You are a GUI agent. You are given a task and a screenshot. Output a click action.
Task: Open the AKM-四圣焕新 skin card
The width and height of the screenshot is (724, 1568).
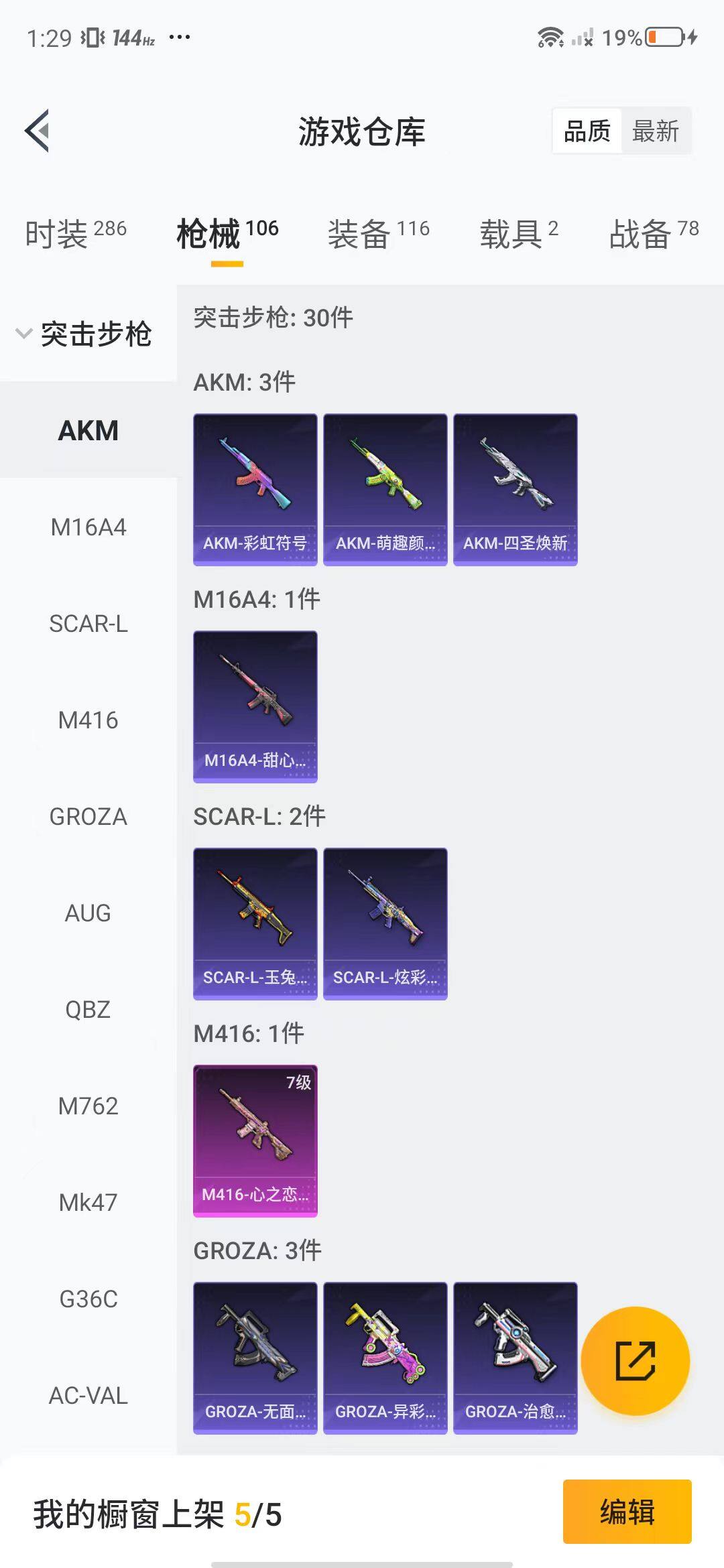(515, 489)
